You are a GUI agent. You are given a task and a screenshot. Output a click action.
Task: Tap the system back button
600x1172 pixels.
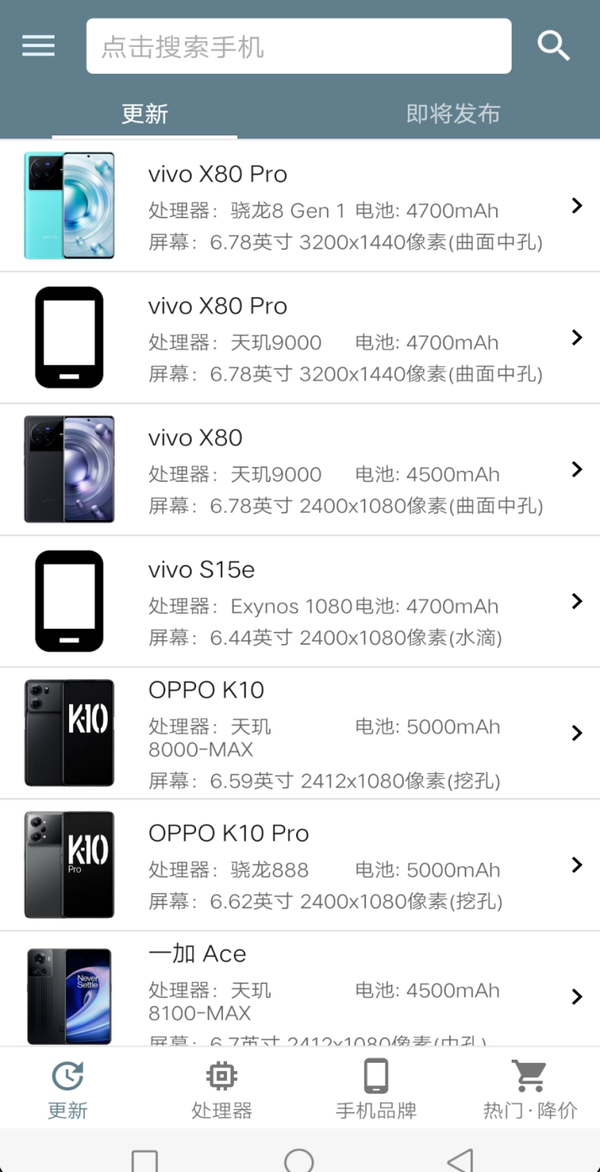point(459,1160)
